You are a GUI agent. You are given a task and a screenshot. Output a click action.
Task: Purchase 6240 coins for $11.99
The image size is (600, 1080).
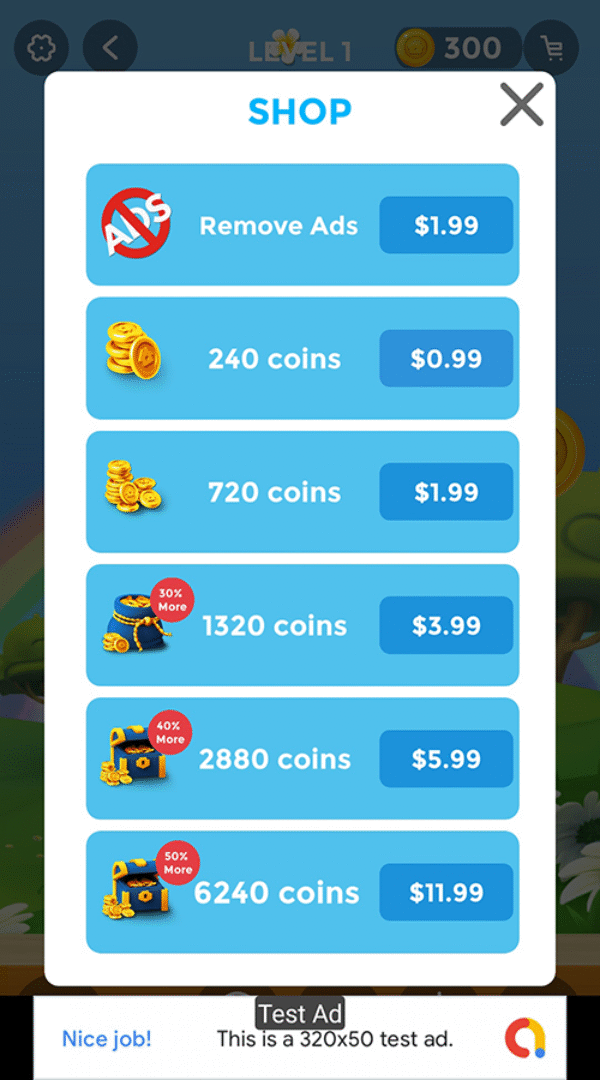pyautogui.click(x=446, y=892)
